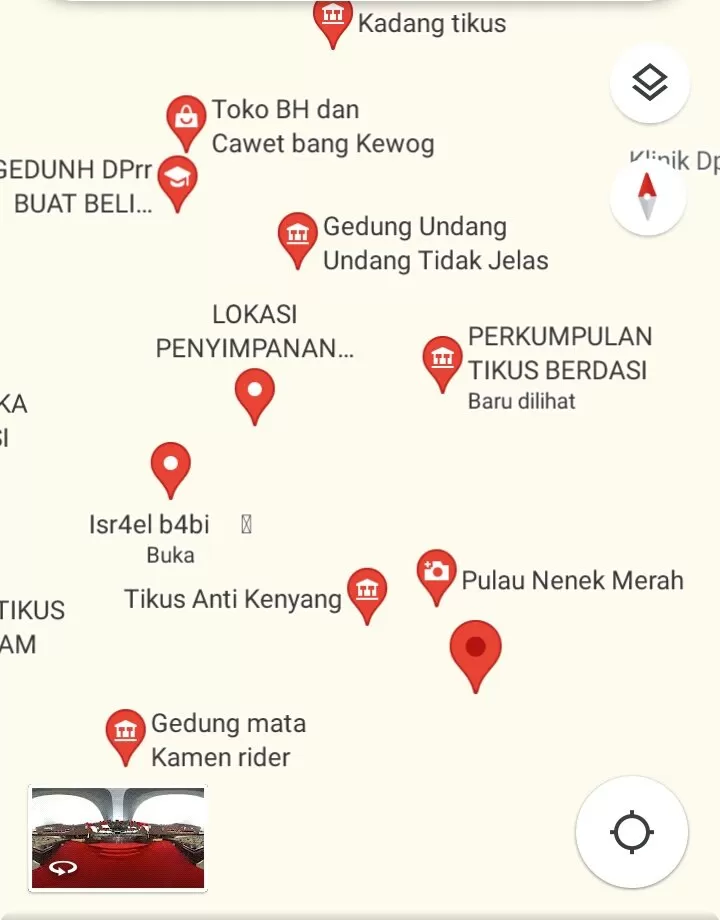This screenshot has height=920, width=720.
Task: Tap Gedung Undang Undang Tidak Jelas marker
Action: pyautogui.click(x=297, y=236)
